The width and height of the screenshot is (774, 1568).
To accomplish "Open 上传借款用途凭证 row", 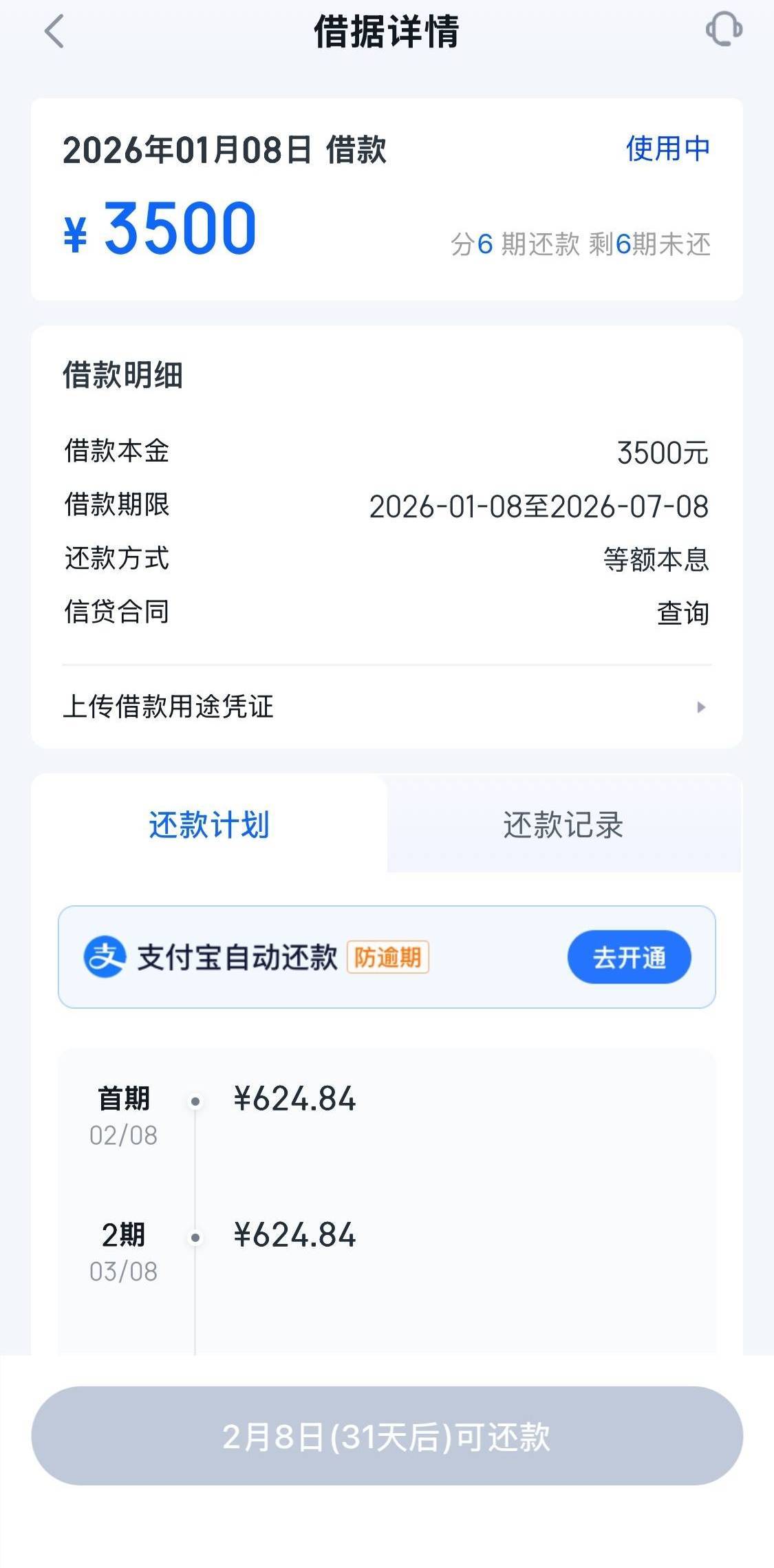I will click(386, 707).
